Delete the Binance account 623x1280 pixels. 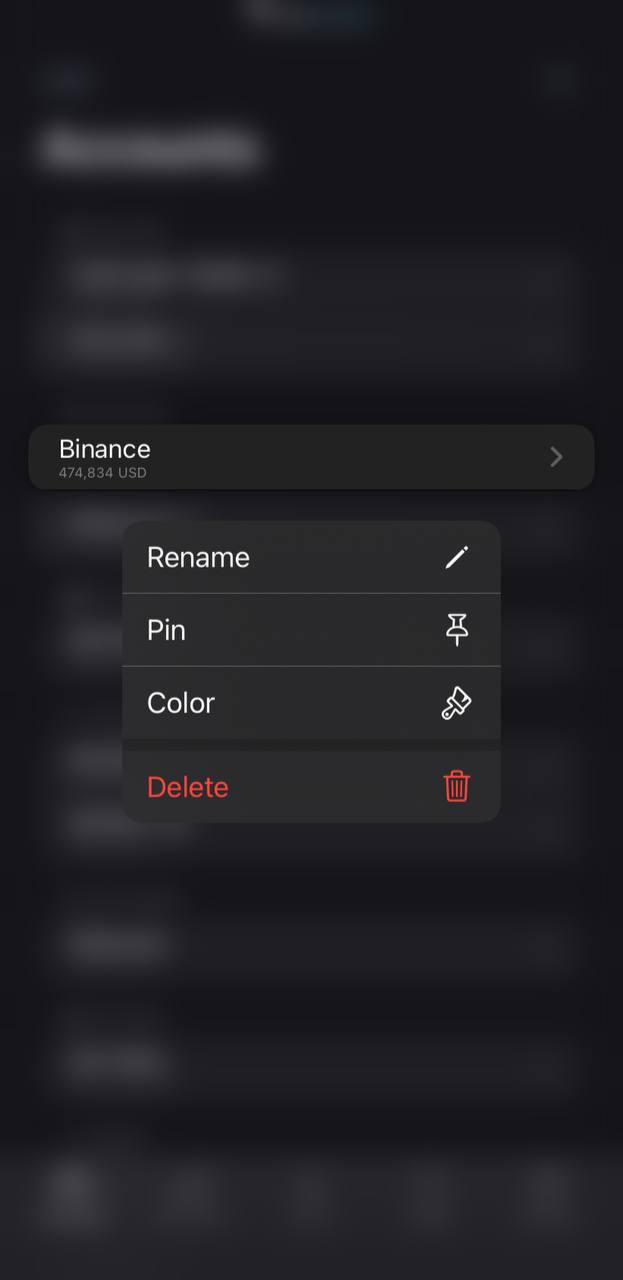pos(311,787)
